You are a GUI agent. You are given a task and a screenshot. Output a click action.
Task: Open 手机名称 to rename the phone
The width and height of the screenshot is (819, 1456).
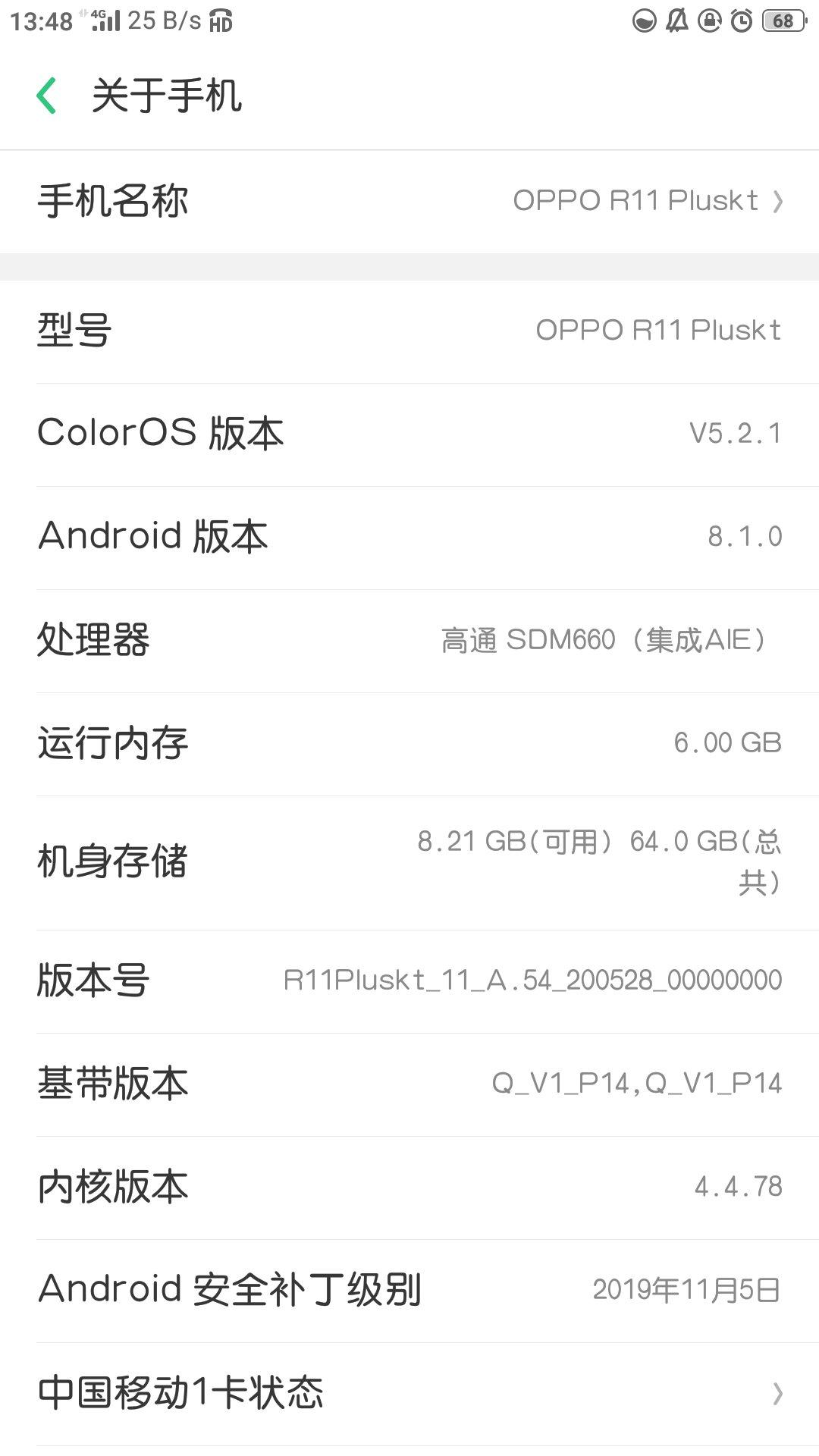point(409,201)
